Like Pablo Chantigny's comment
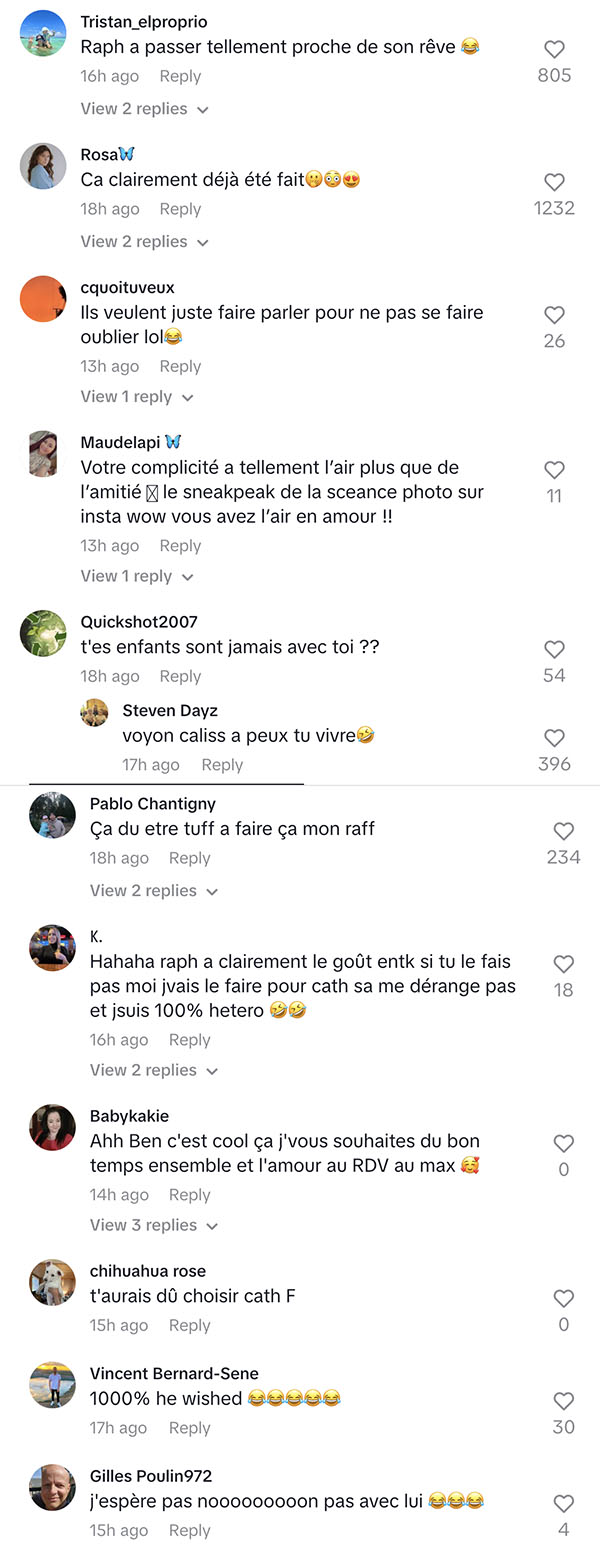600x1547 pixels. pos(563,831)
